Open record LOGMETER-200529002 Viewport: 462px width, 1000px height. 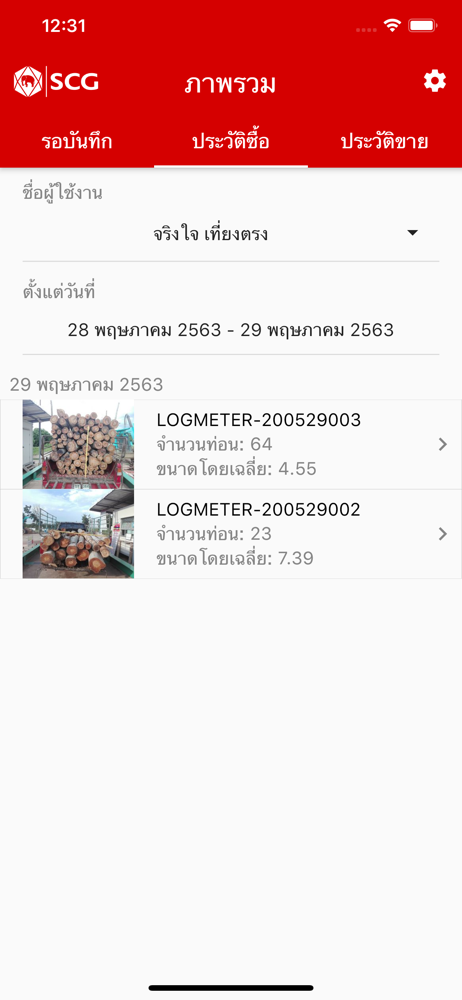click(x=231, y=534)
